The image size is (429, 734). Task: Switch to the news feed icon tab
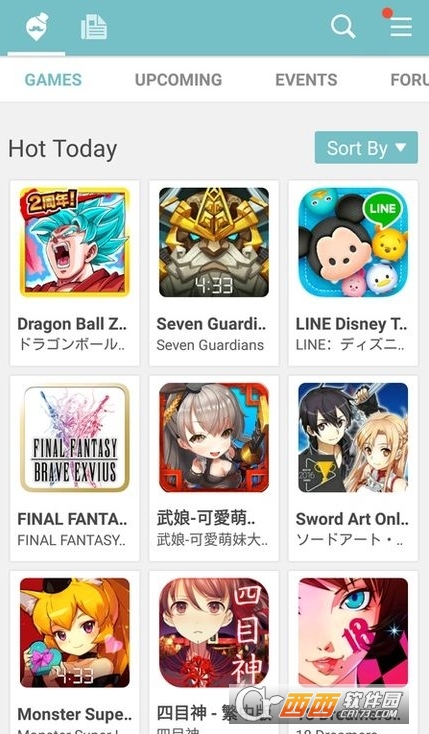[94, 27]
